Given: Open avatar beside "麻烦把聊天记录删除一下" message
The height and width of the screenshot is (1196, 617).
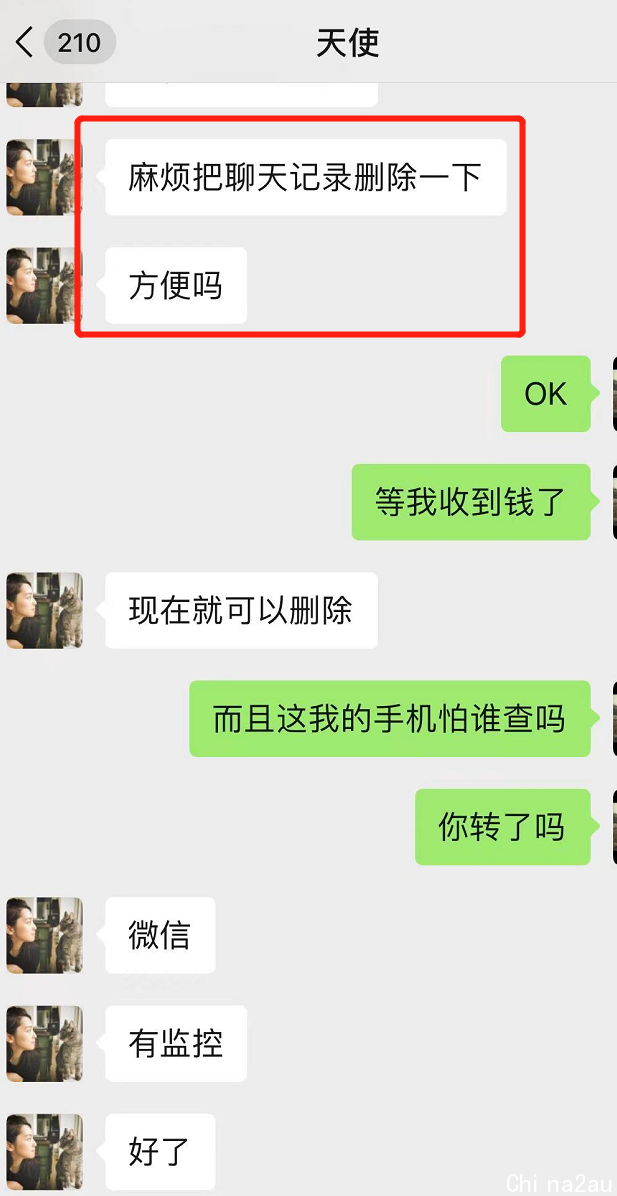Looking at the screenshot, I should click(x=44, y=178).
